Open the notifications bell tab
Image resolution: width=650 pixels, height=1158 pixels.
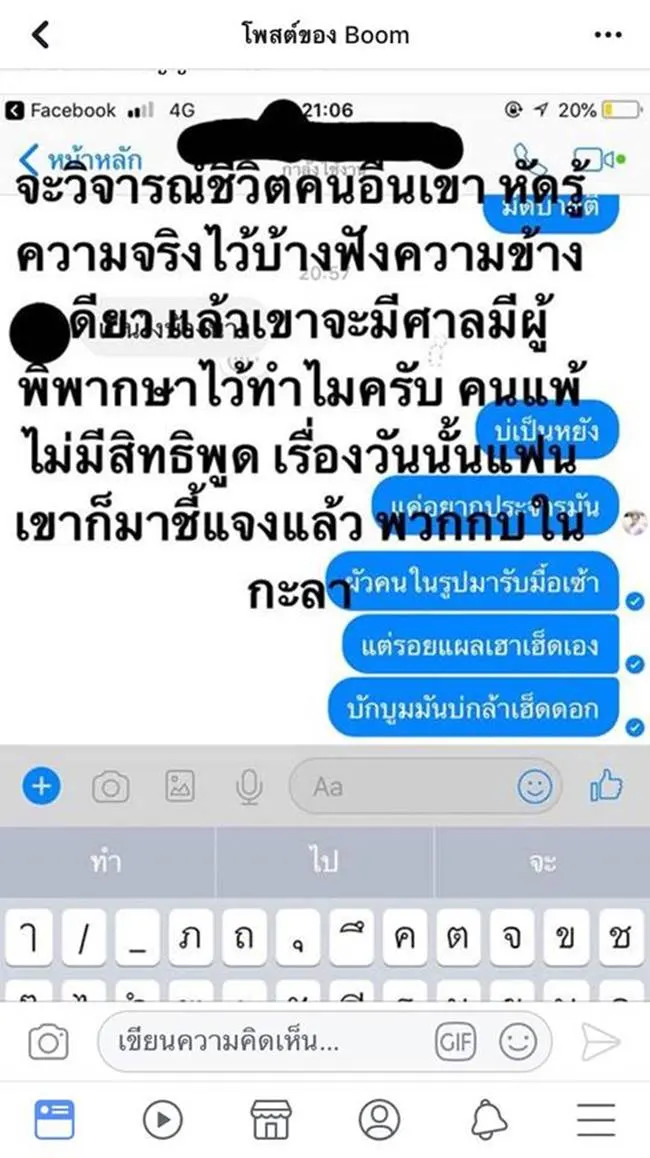click(488, 1120)
